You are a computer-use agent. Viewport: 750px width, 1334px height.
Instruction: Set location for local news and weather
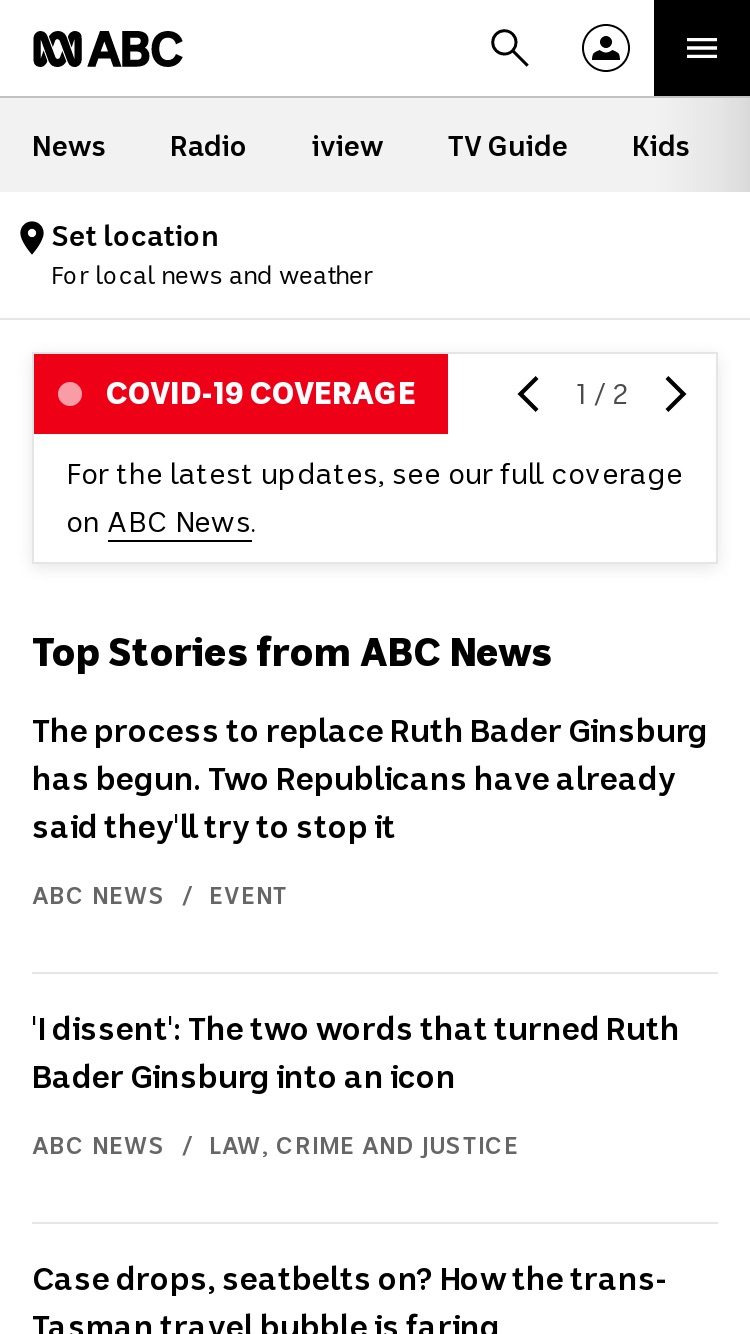click(196, 254)
